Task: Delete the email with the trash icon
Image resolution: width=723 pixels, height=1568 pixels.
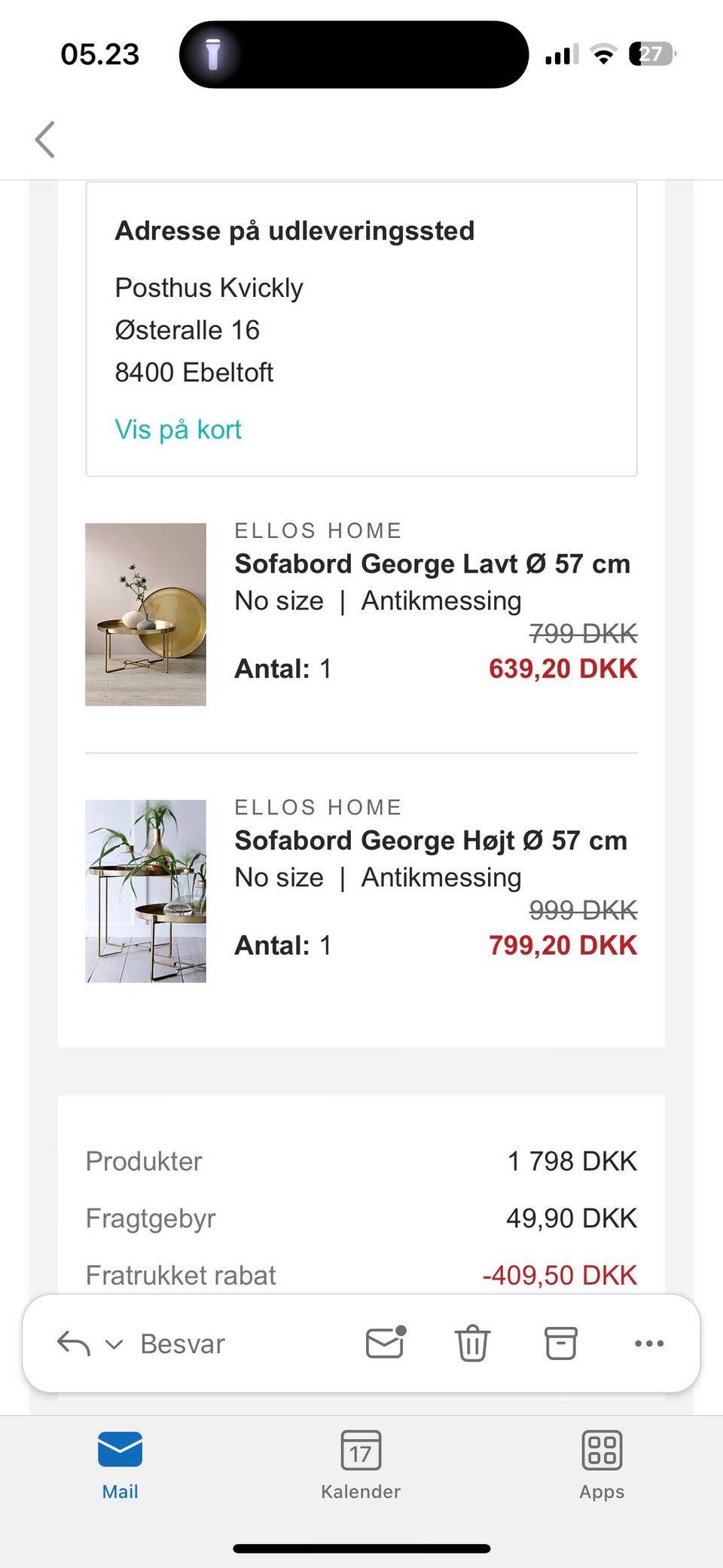Action: pyautogui.click(x=472, y=1343)
